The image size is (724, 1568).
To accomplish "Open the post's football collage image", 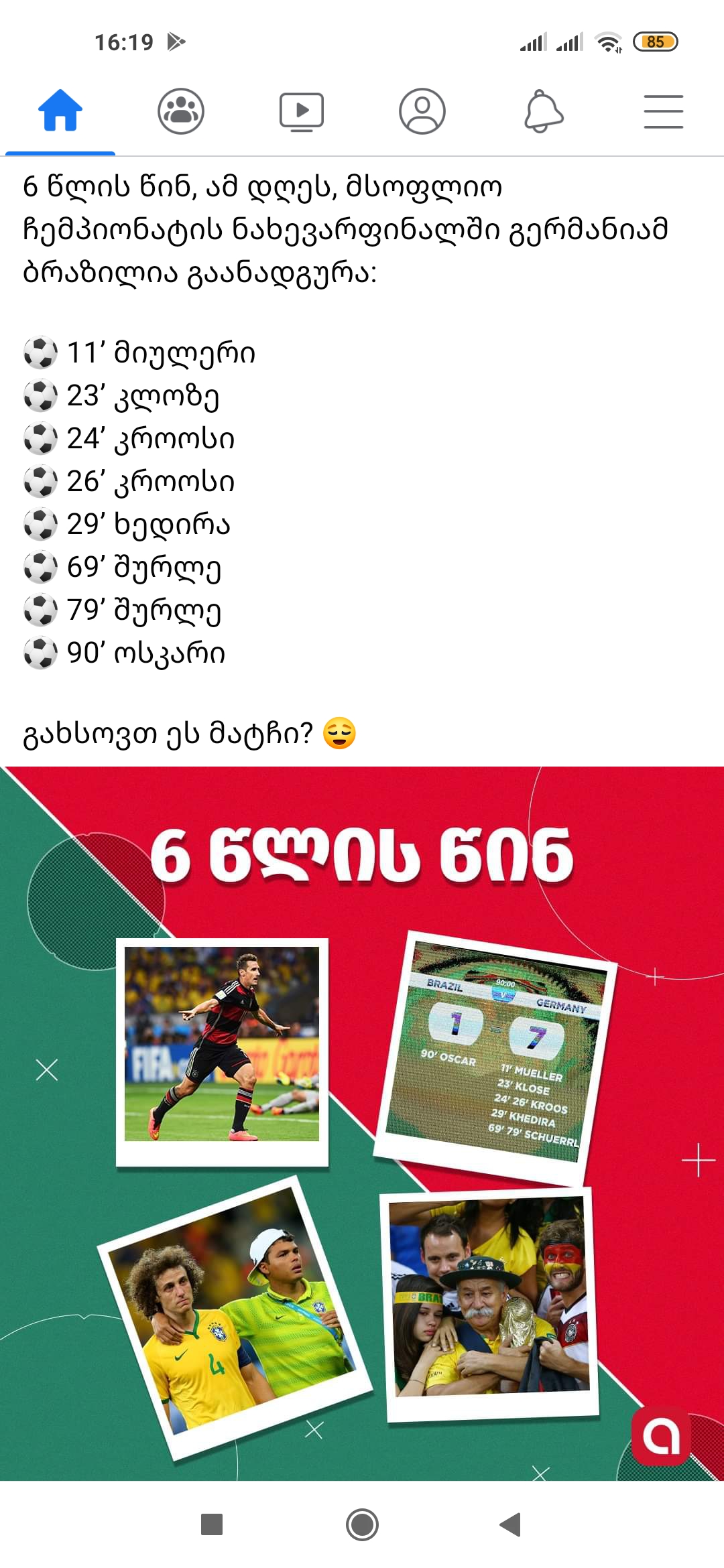I will click(362, 1123).
